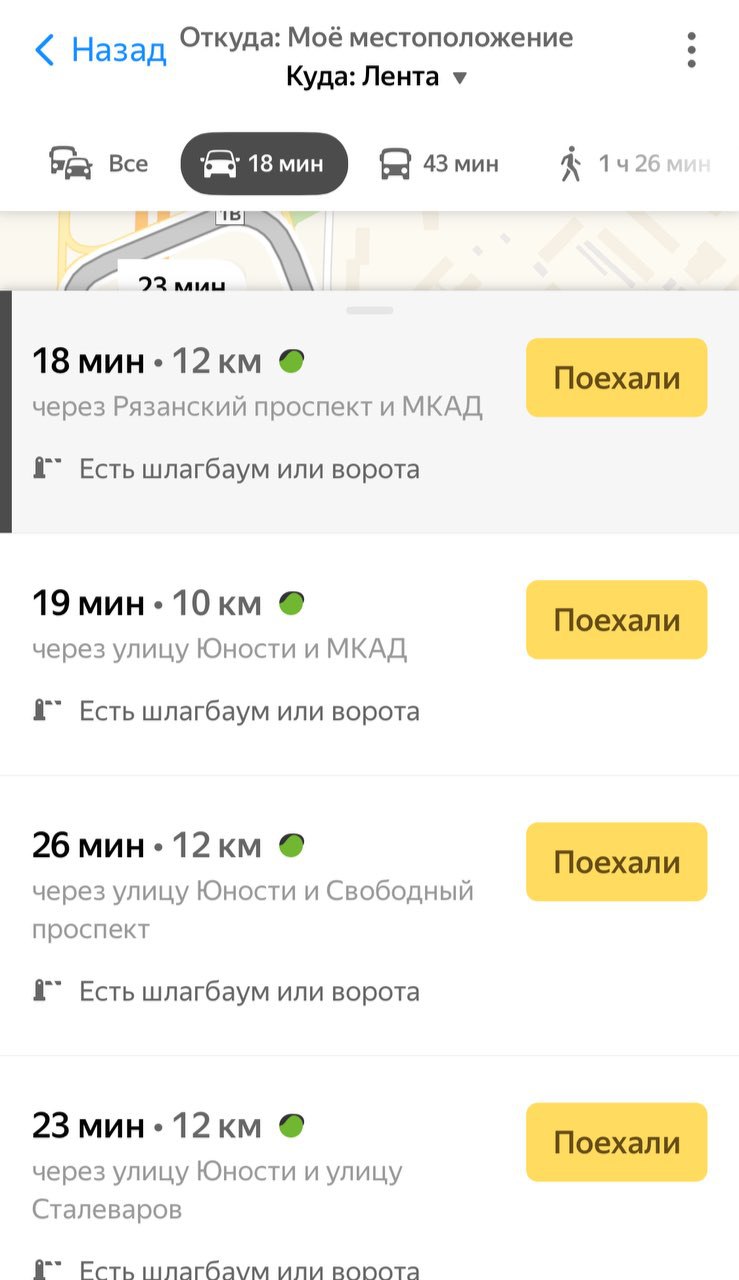739x1280 pixels.
Task: Go back with the Назад button
Action: click(100, 49)
